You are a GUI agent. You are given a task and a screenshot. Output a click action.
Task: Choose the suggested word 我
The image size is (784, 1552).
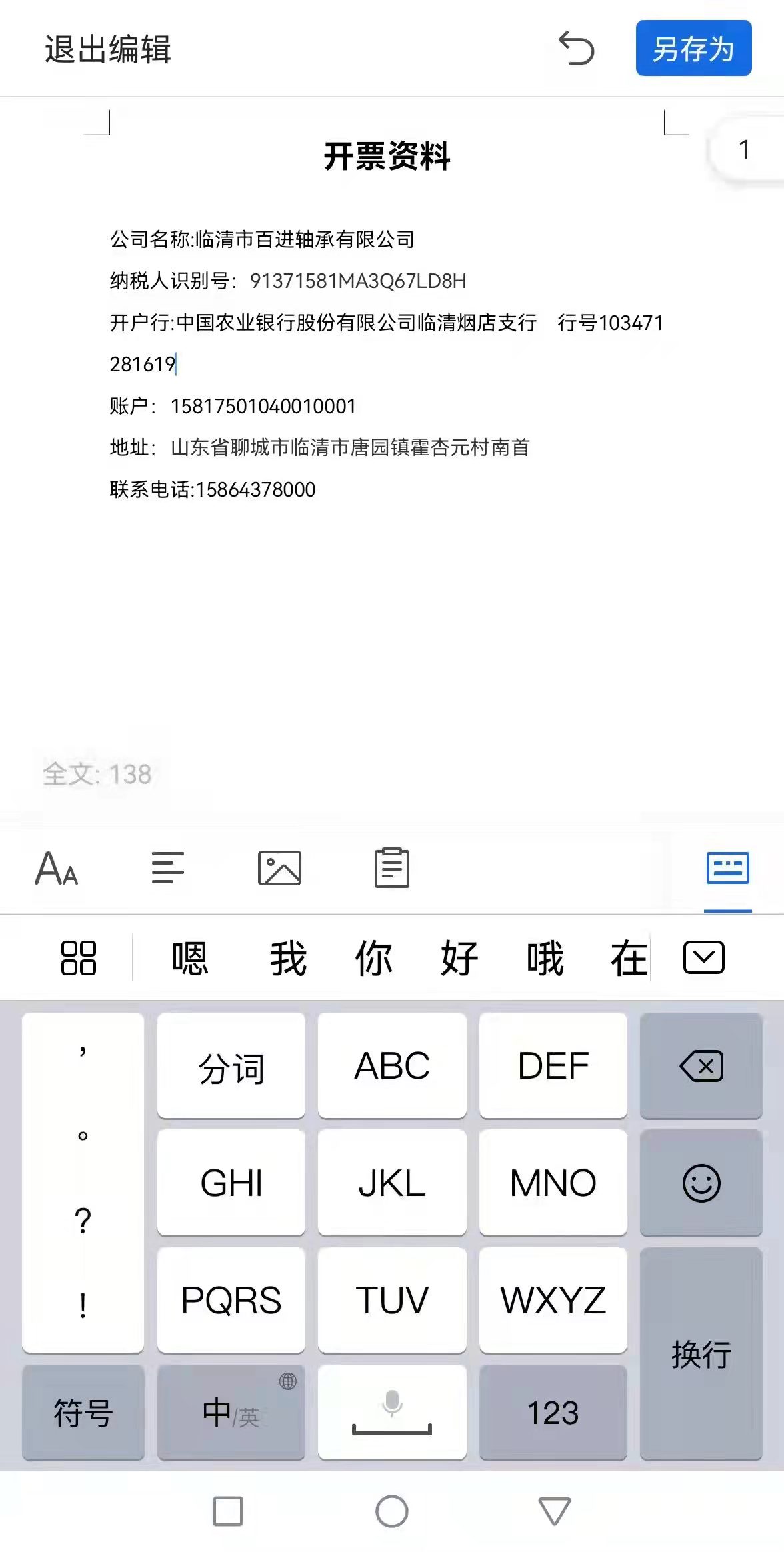click(288, 959)
